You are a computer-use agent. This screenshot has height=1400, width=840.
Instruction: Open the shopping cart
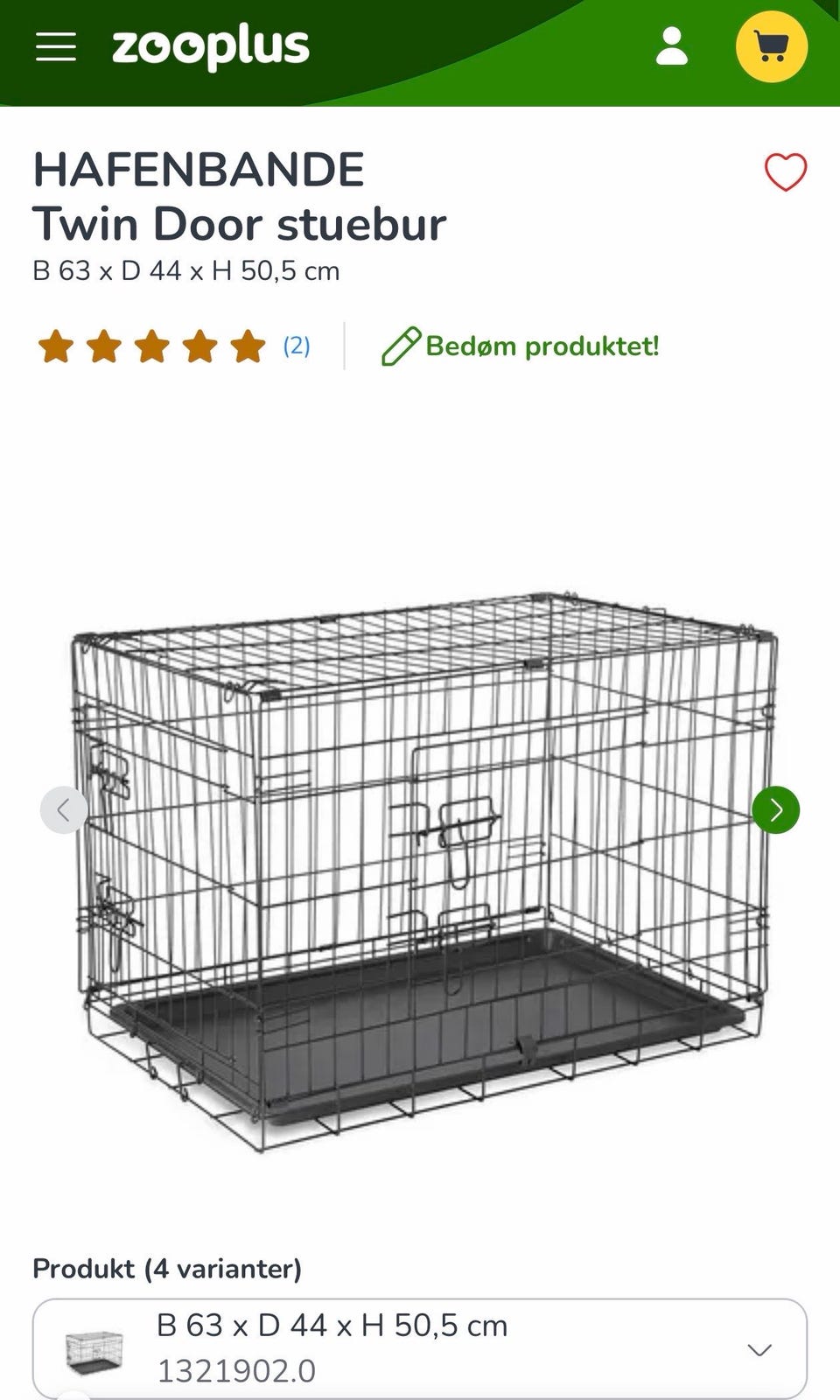coord(771,46)
